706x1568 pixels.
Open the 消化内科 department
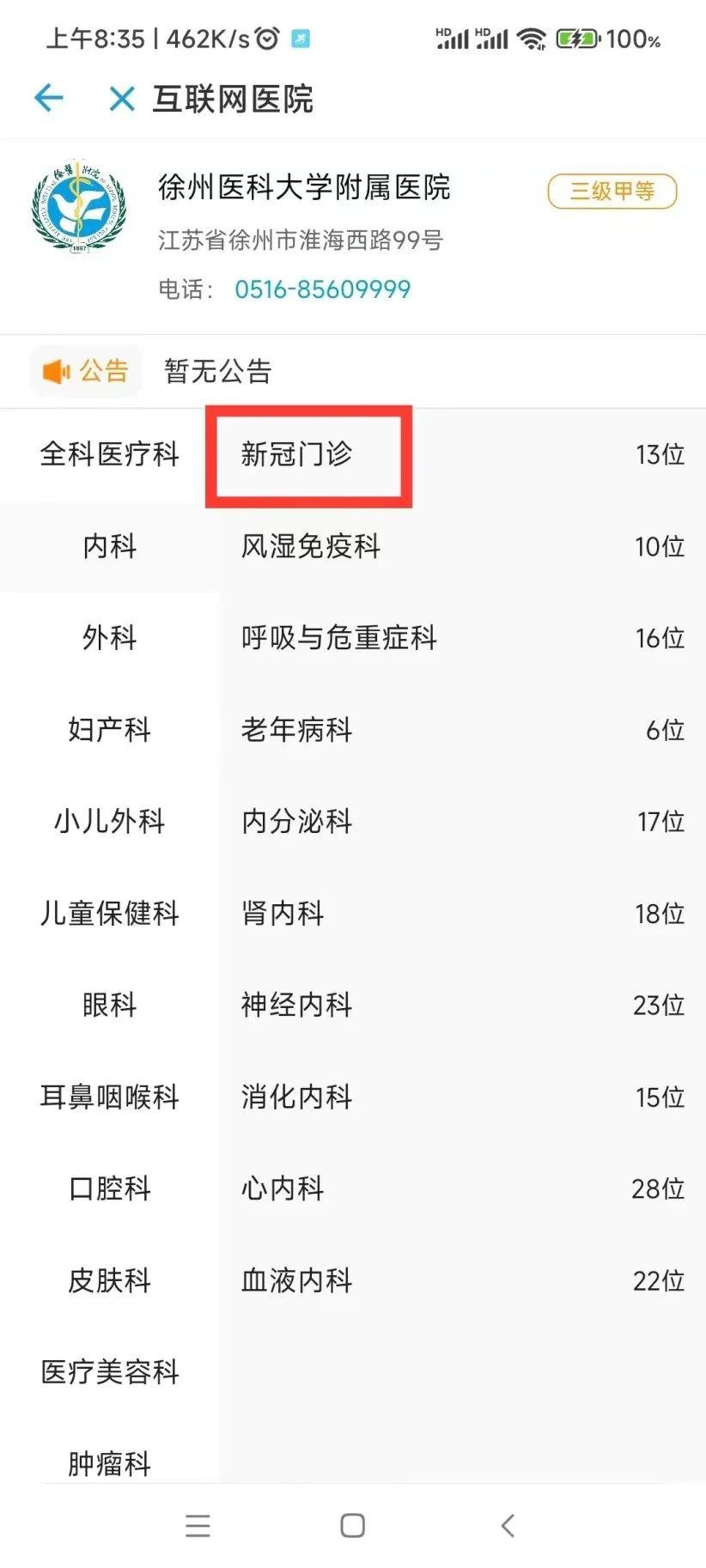pos(463,1097)
